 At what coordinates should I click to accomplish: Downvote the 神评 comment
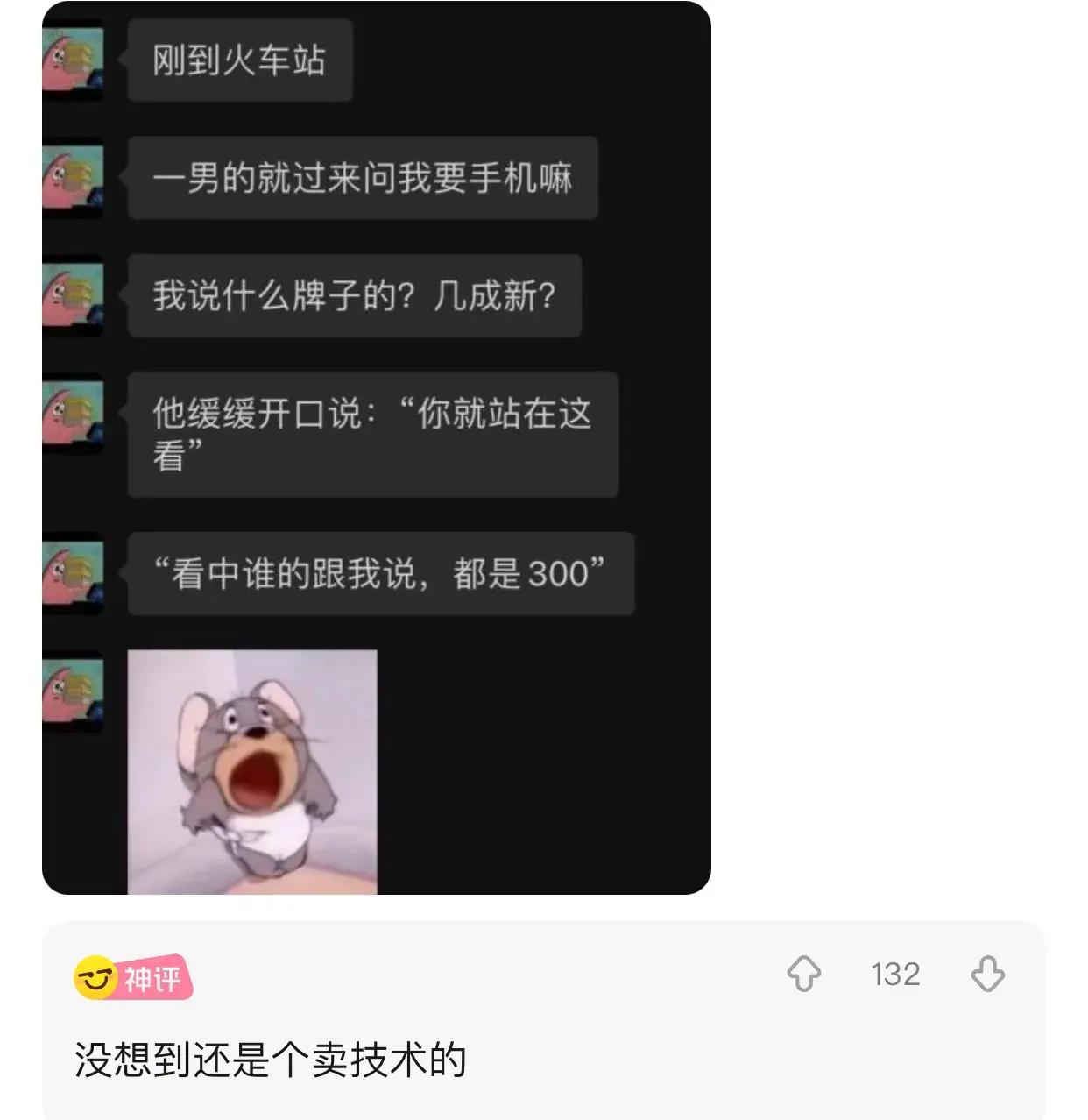(987, 974)
